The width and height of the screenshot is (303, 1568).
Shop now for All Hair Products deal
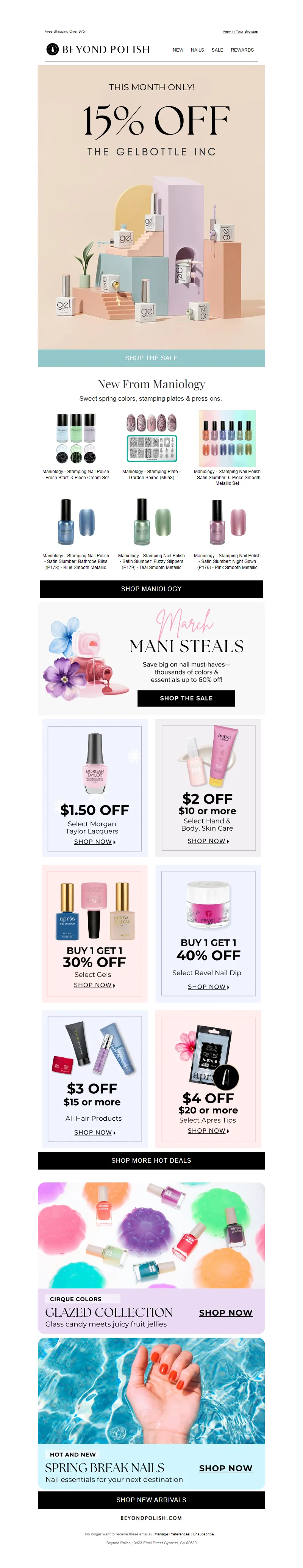pos(94,1132)
